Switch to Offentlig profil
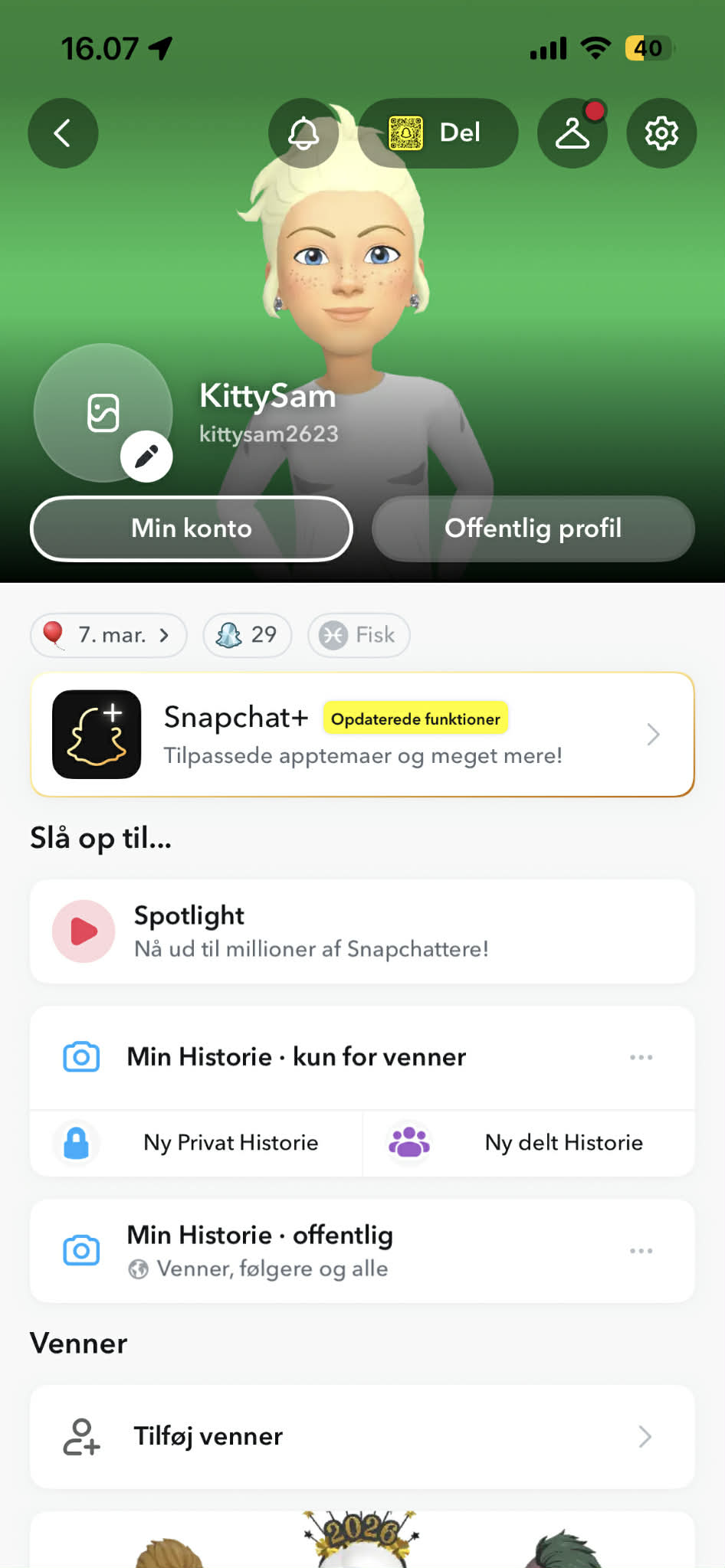The height and width of the screenshot is (1568, 725). [533, 529]
